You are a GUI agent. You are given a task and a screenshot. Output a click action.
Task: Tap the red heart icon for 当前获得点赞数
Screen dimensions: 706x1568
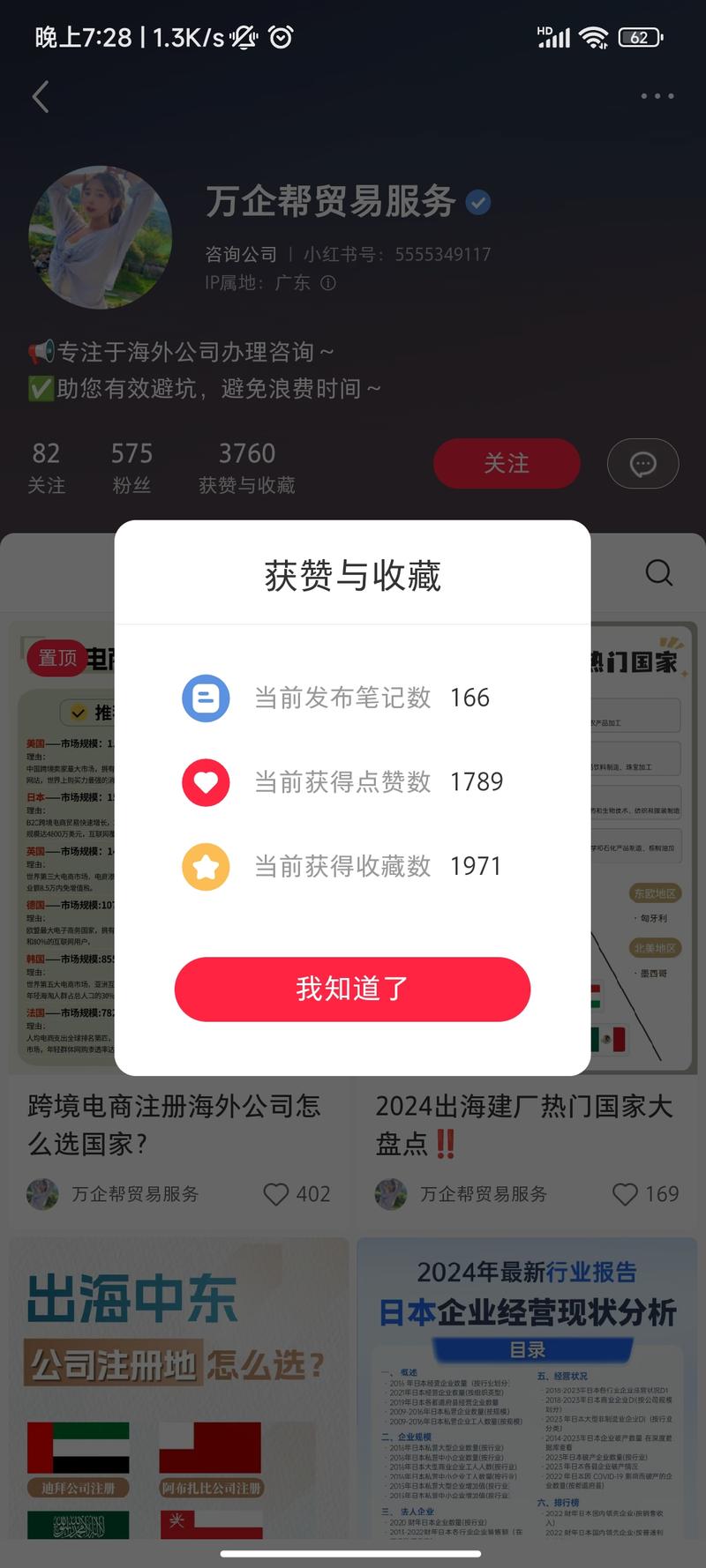(206, 782)
